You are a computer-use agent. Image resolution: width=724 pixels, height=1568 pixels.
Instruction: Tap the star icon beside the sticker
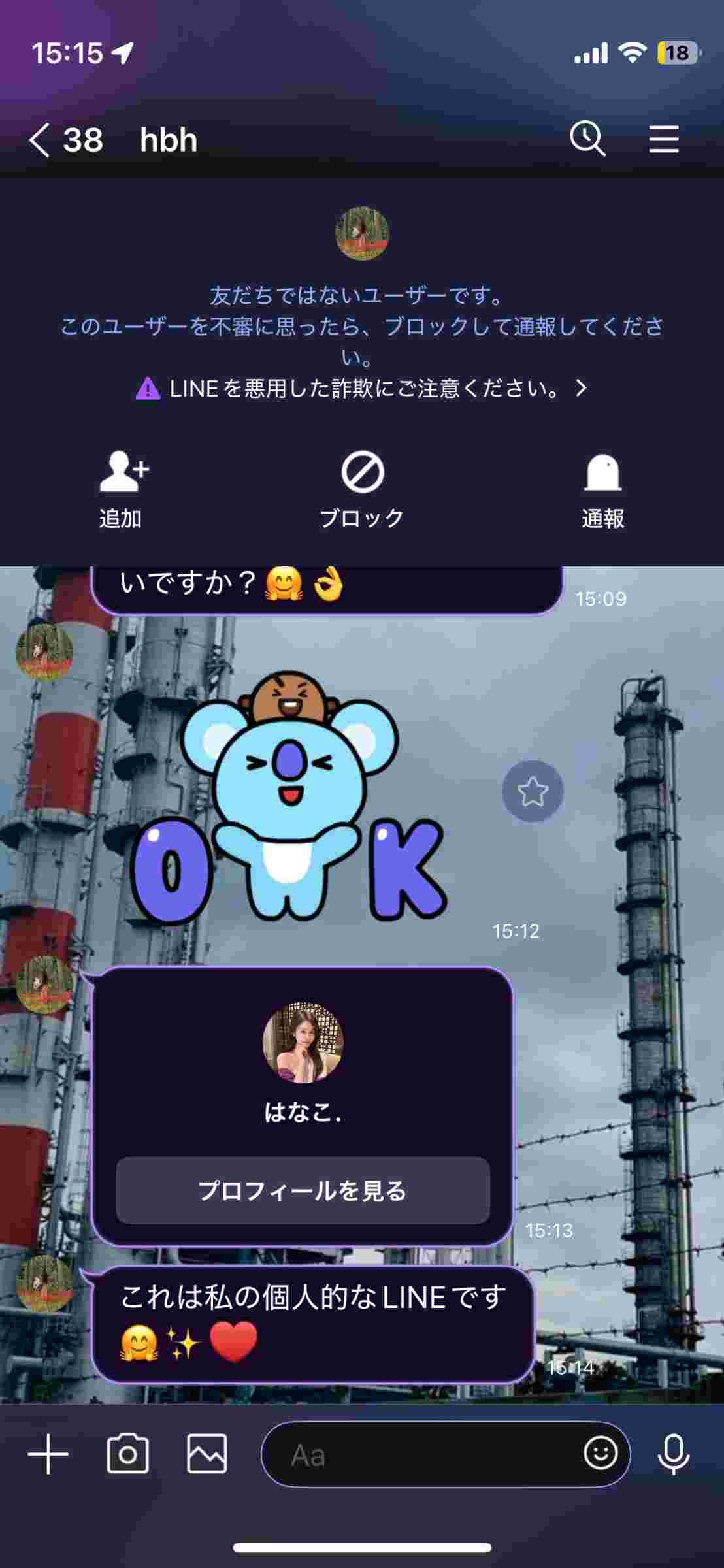[533, 791]
